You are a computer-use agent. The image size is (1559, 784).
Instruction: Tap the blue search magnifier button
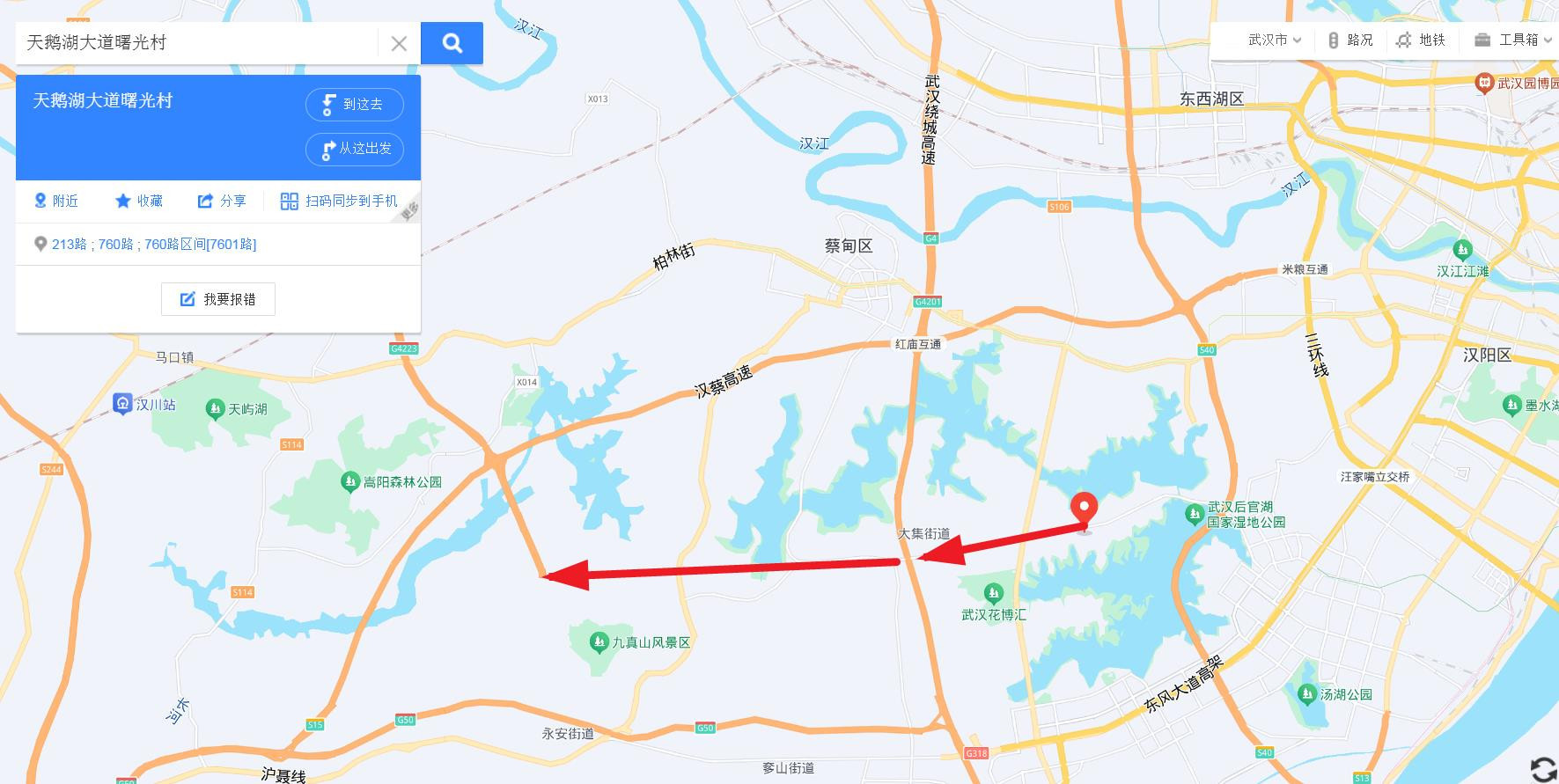point(452,43)
